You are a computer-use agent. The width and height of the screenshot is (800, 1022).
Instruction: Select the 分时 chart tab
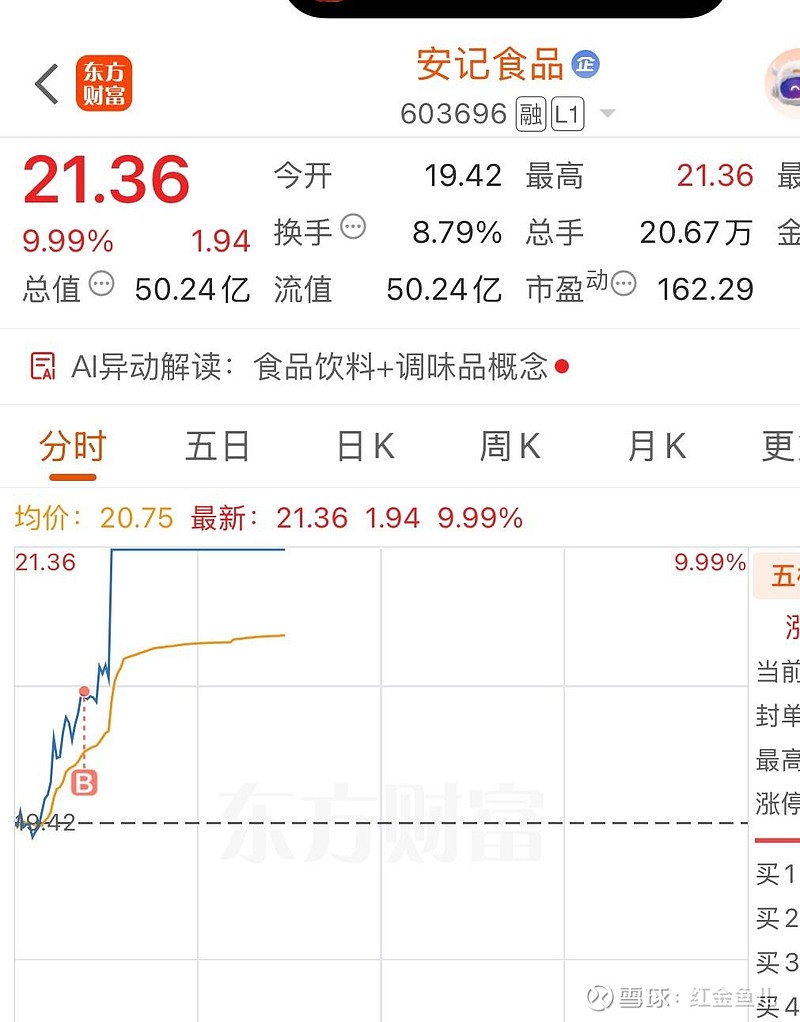point(72,448)
